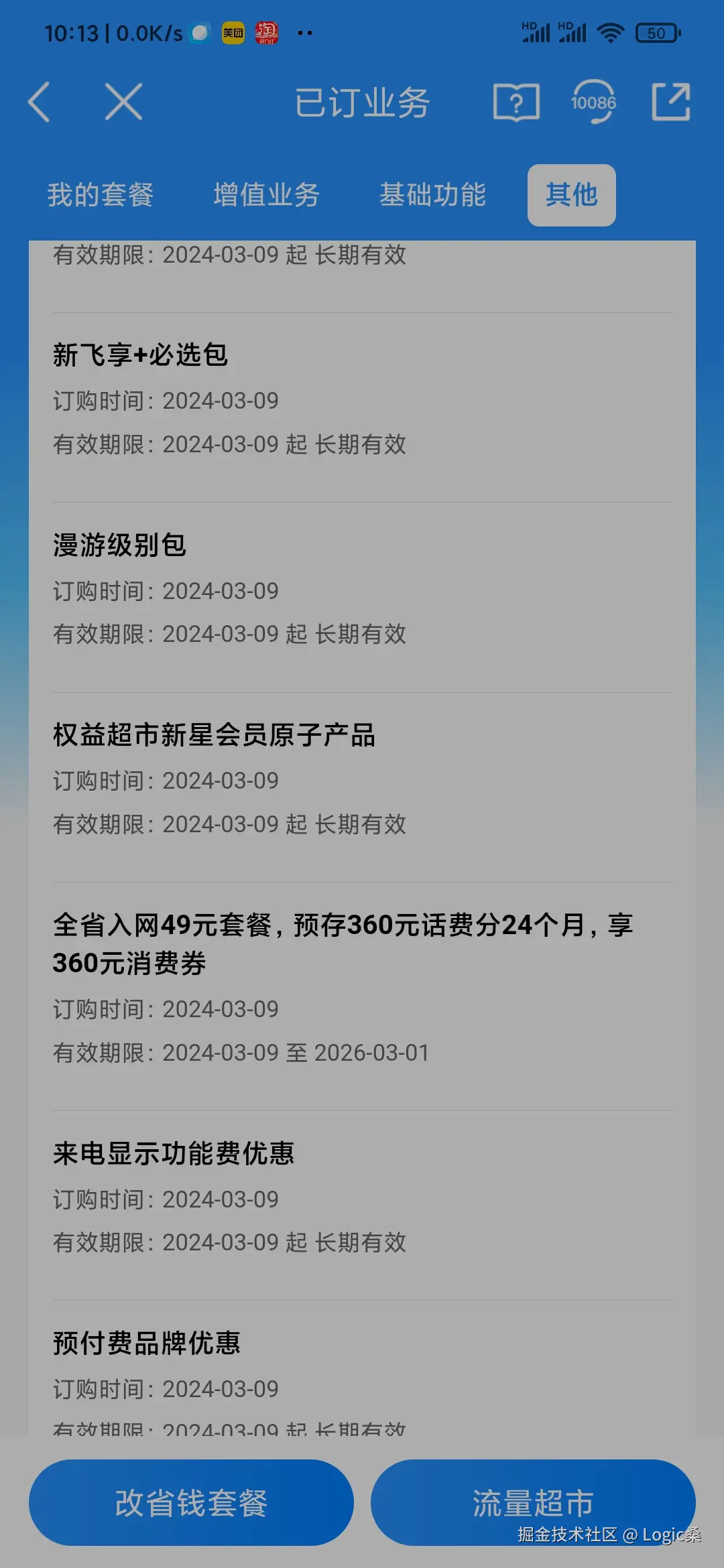
Task: Switch to the 基础功能 tab
Action: [x=433, y=194]
